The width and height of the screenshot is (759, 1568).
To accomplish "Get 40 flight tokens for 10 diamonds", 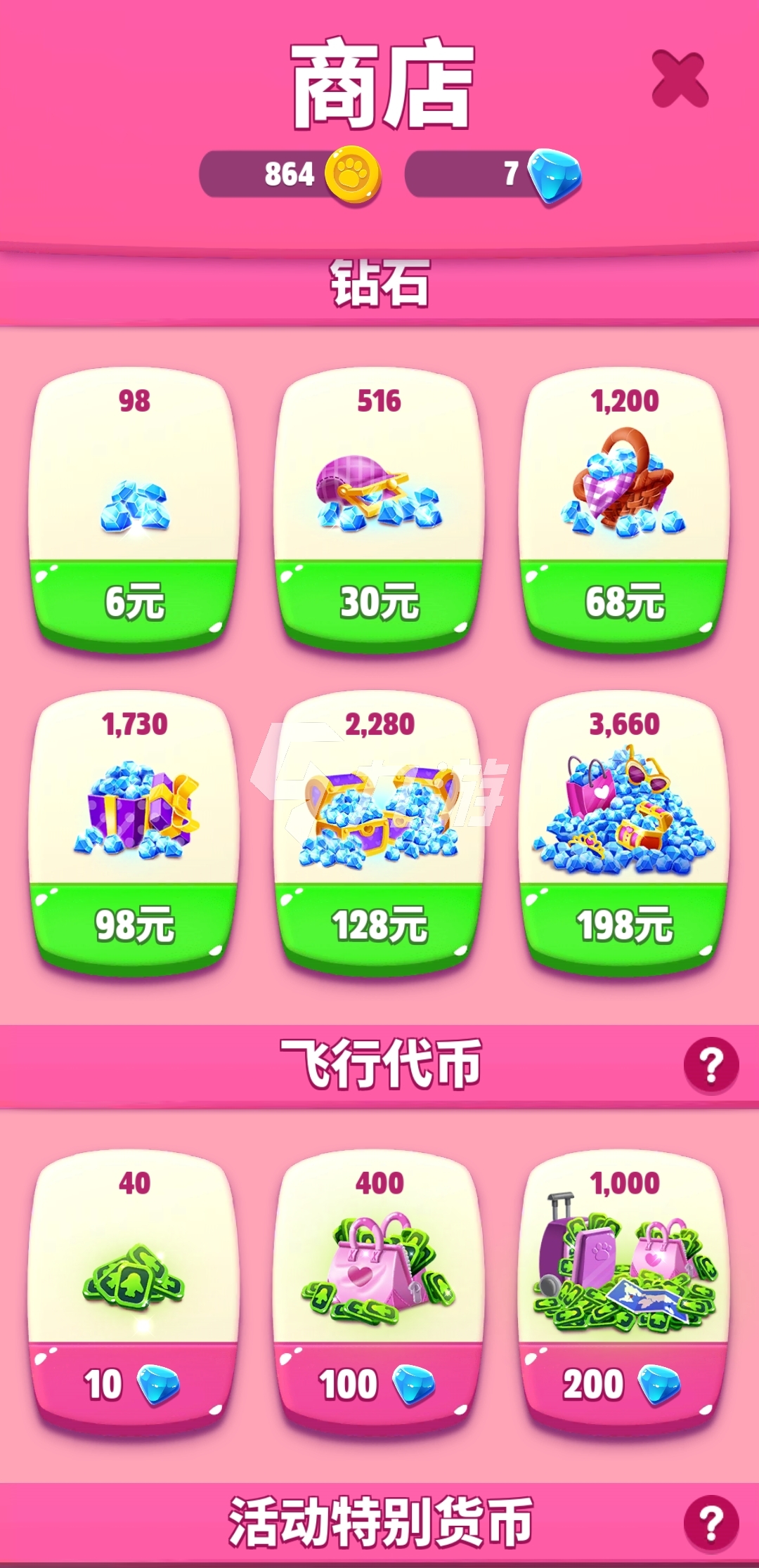I will (134, 1384).
